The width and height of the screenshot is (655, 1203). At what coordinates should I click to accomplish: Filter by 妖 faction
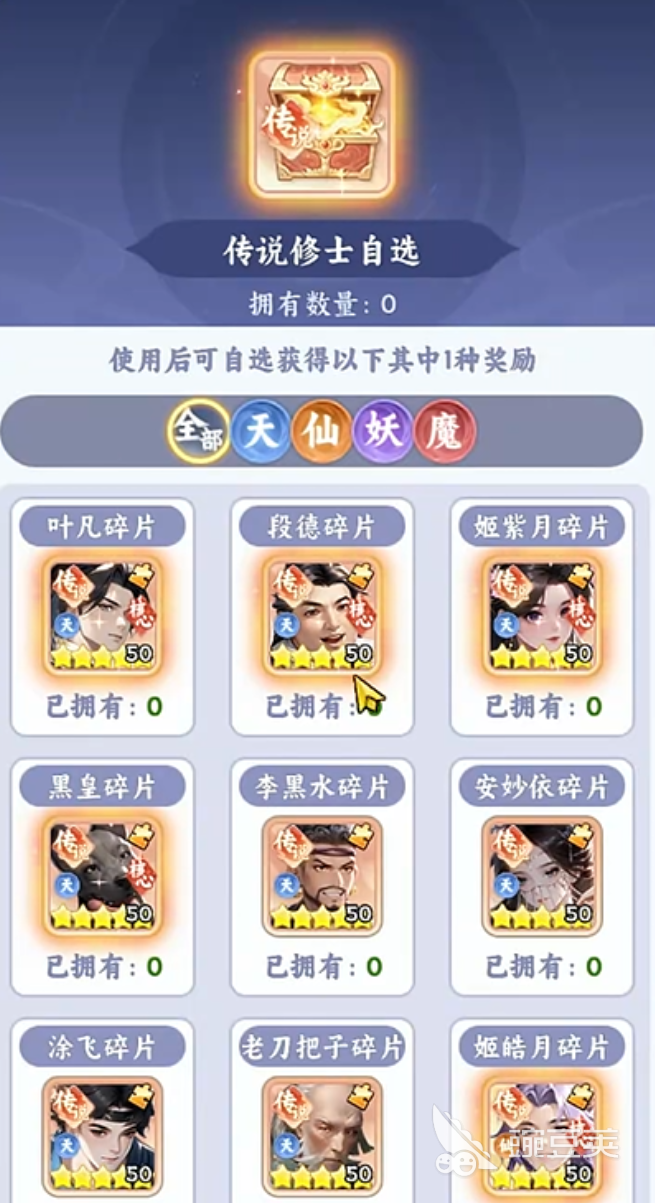384,431
